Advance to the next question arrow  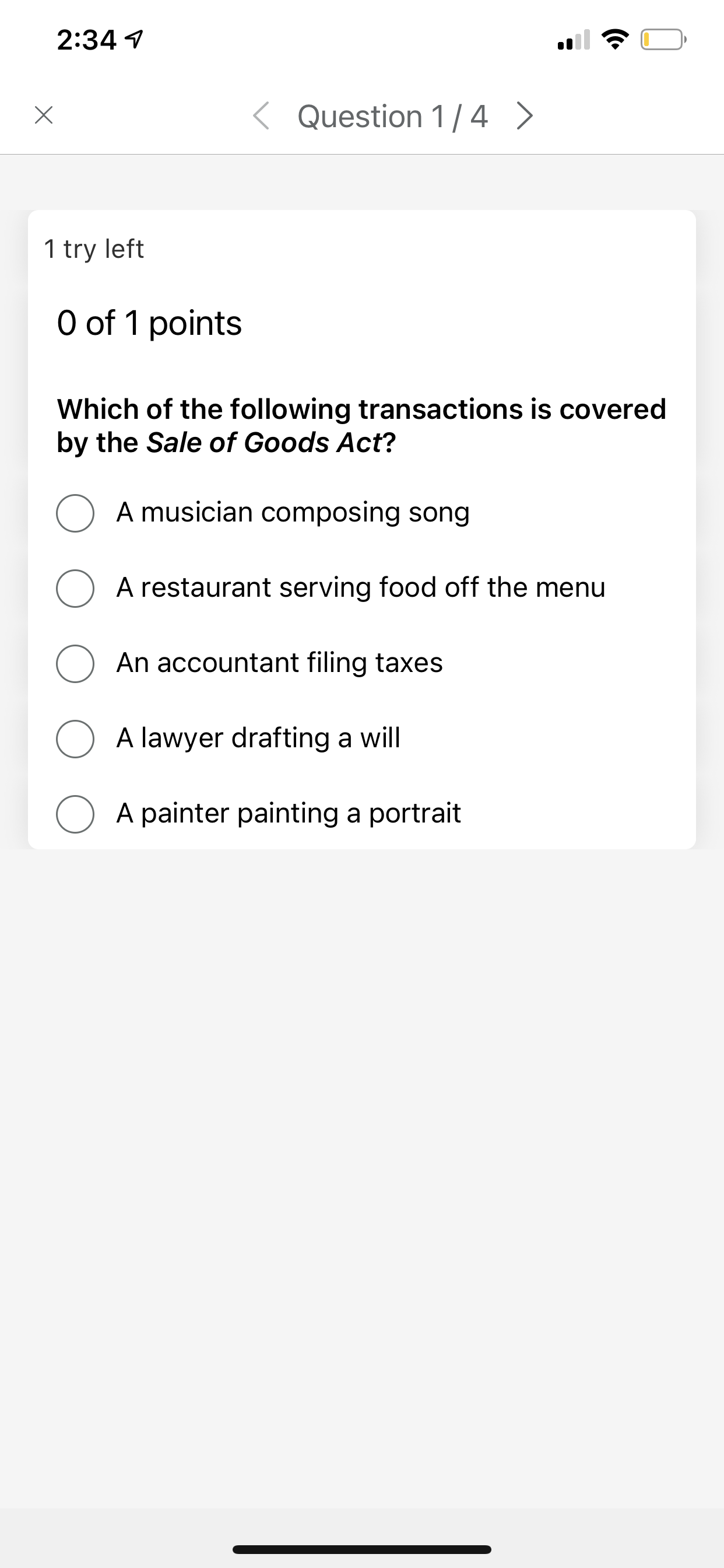pyautogui.click(x=525, y=116)
